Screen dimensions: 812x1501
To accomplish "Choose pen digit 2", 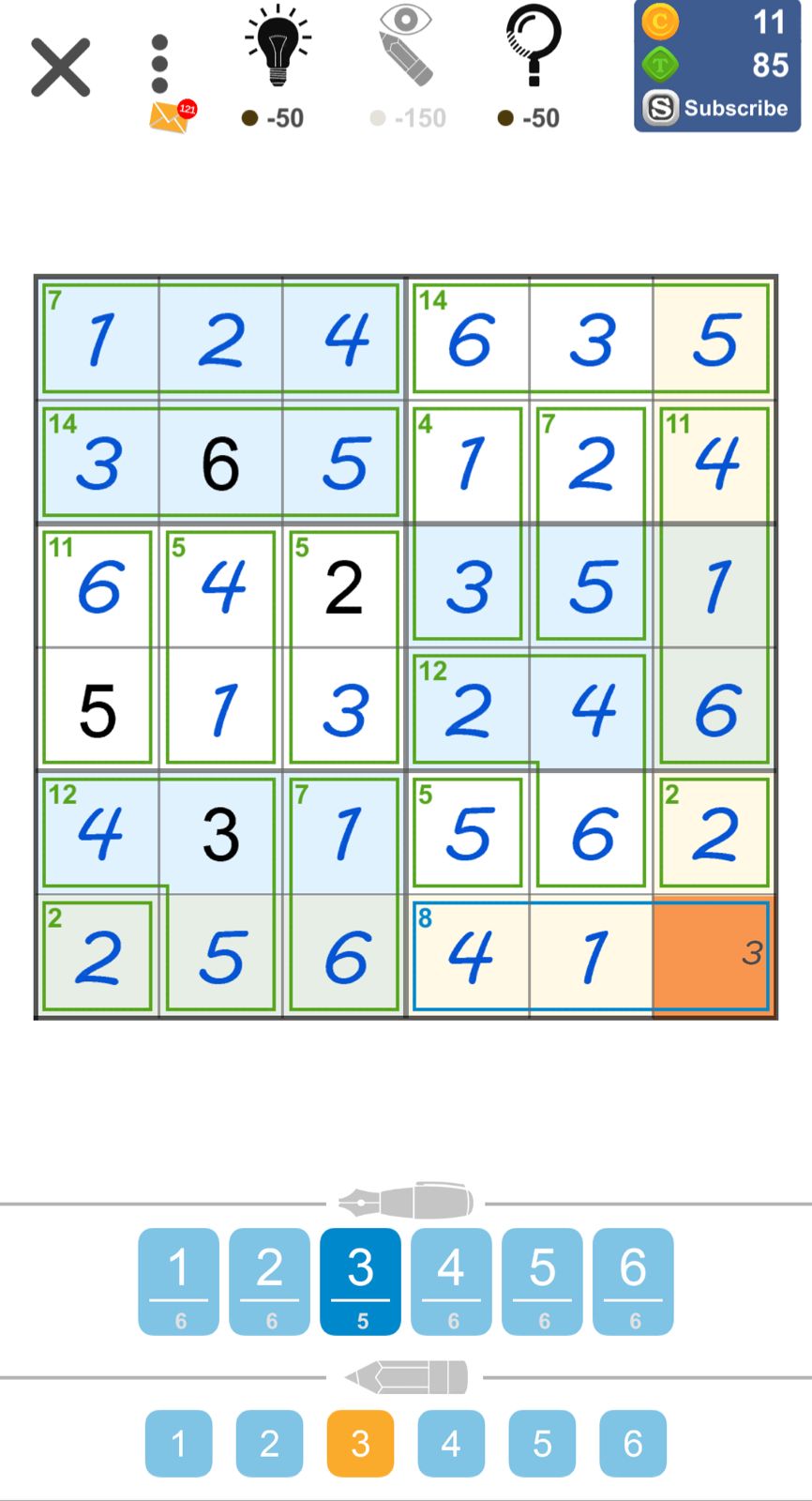I will 270,1281.
